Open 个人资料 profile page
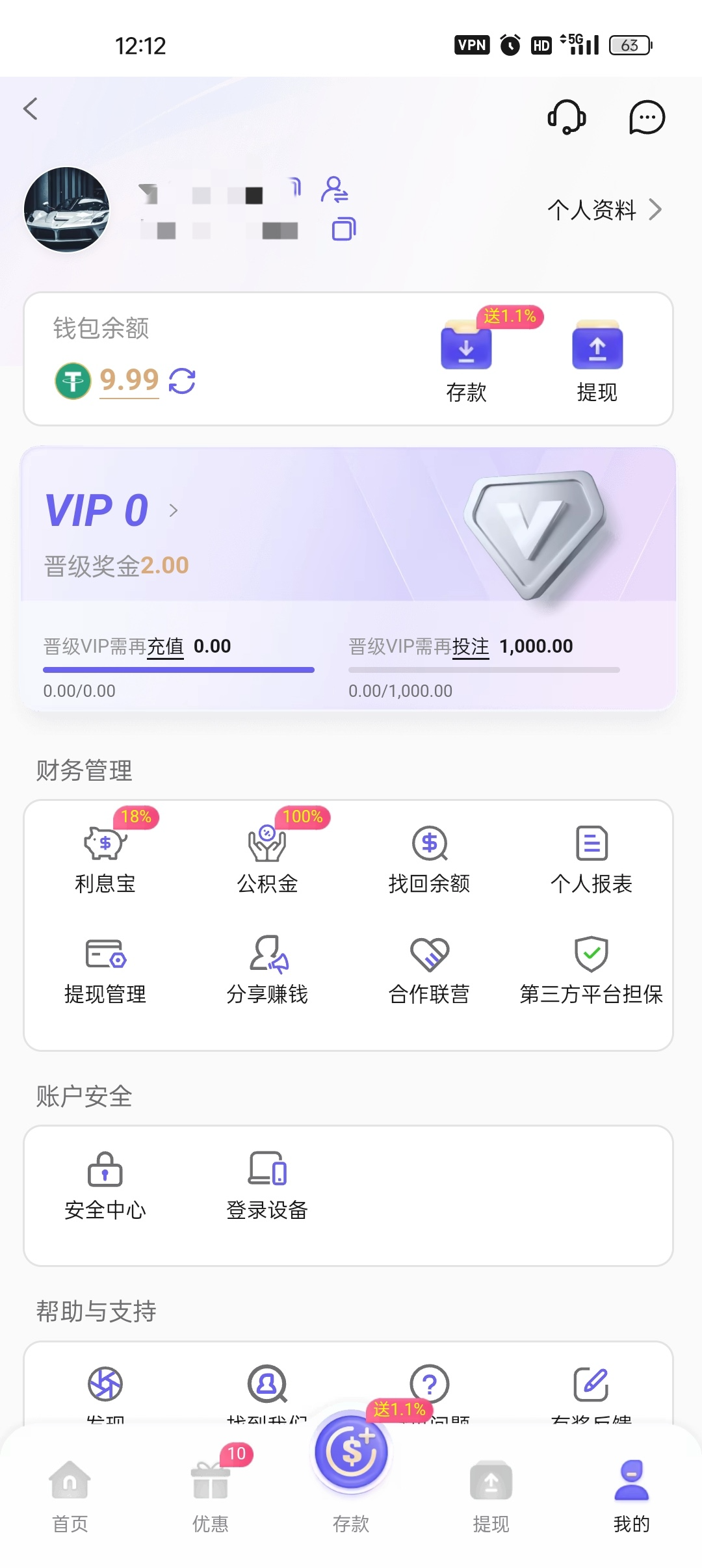Image resolution: width=702 pixels, height=1568 pixels. [604, 210]
